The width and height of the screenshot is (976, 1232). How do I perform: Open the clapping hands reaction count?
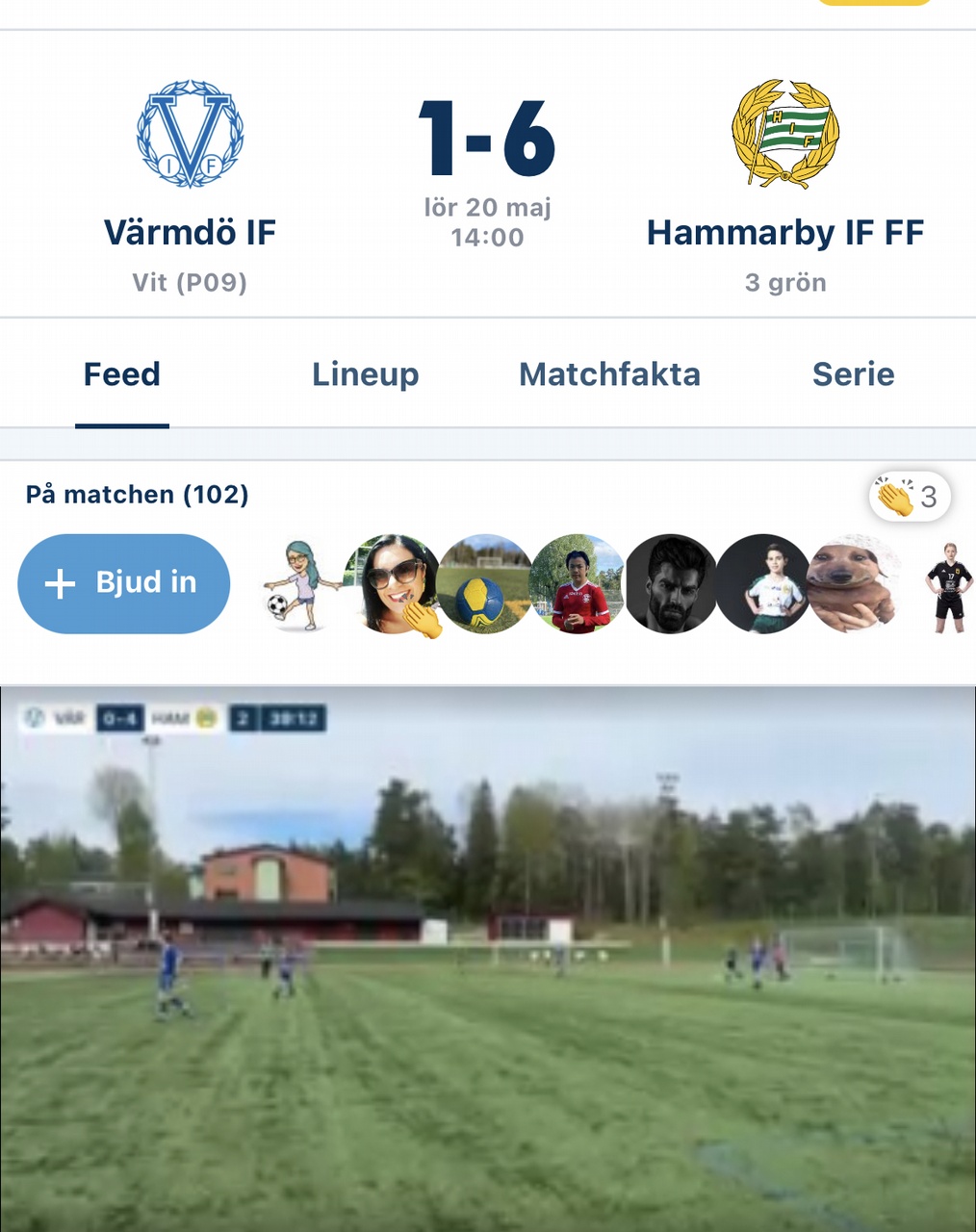tap(910, 497)
